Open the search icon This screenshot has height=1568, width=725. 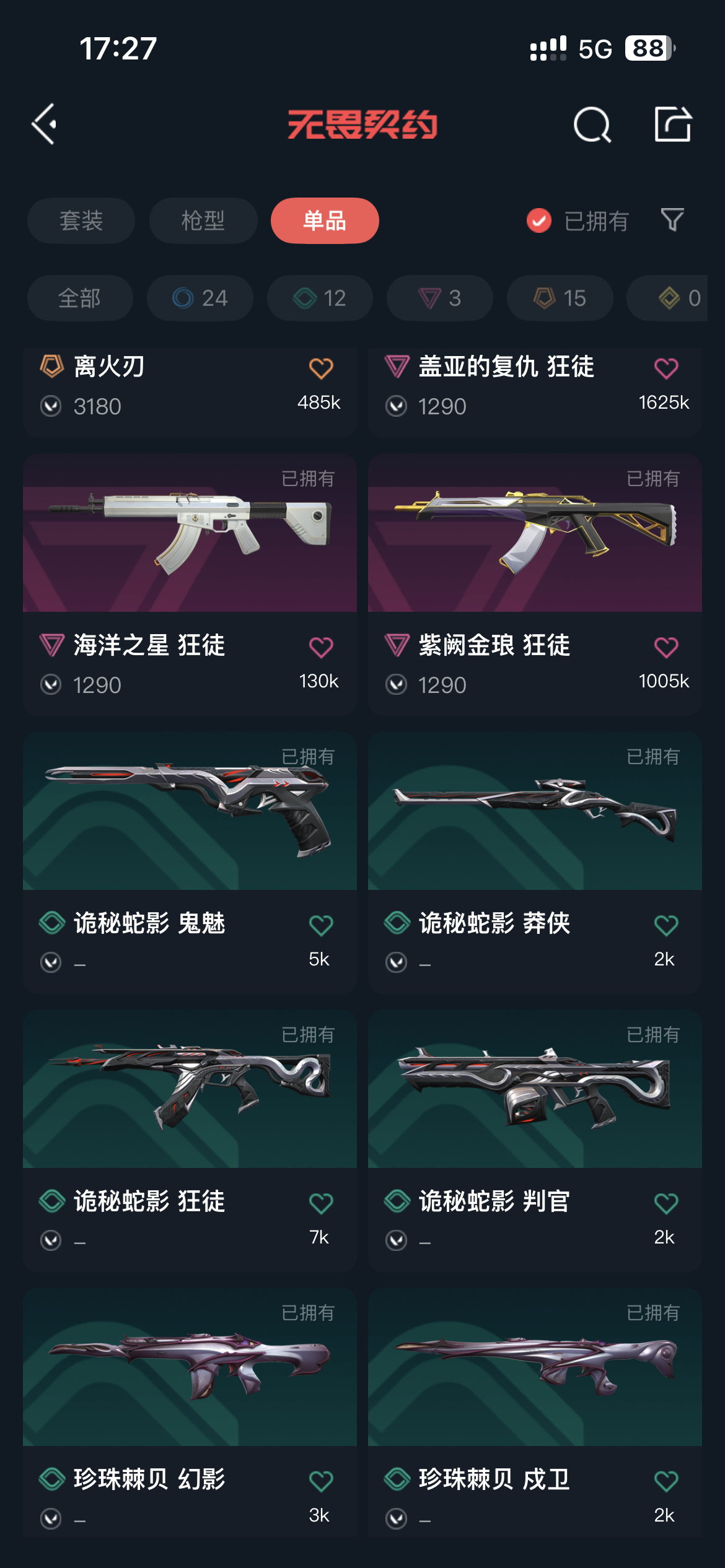pyautogui.click(x=592, y=124)
